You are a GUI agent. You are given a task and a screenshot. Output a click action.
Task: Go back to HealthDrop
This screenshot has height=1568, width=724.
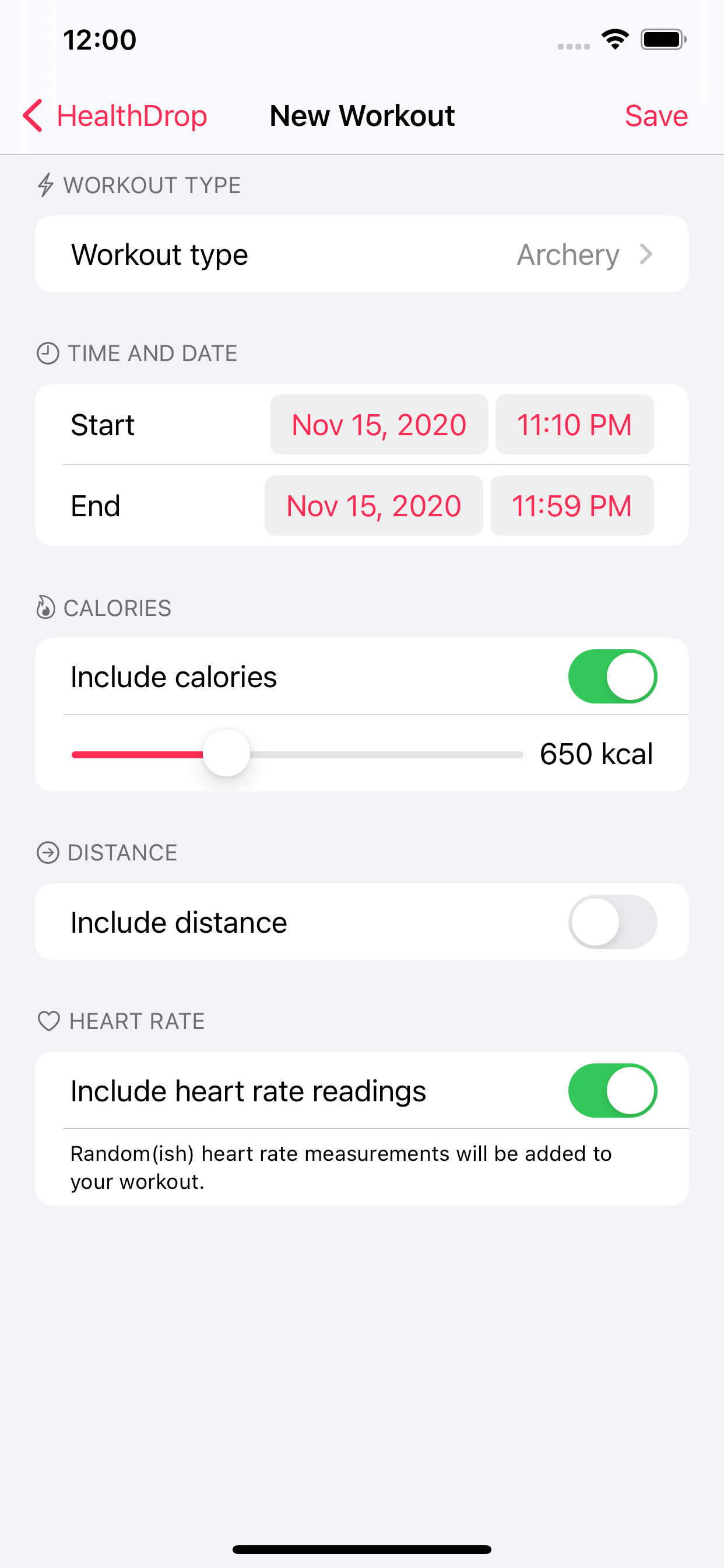[114, 116]
